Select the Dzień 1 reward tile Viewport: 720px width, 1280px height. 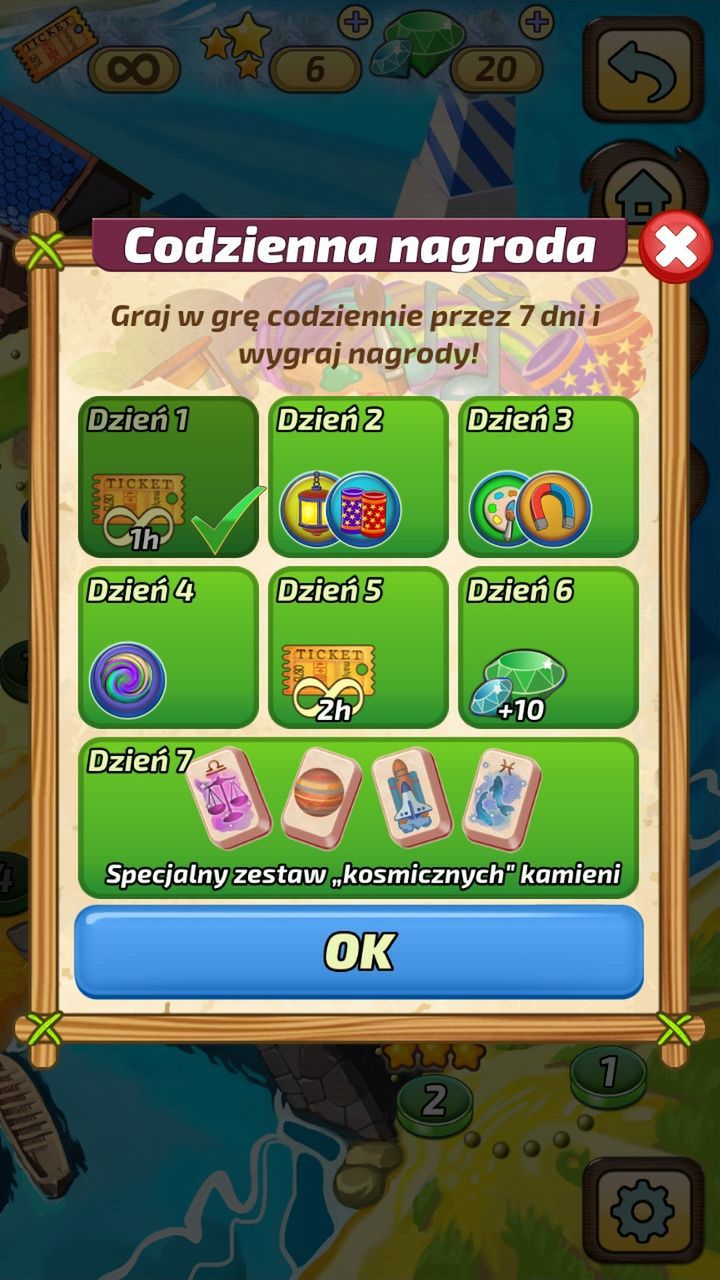pyautogui.click(x=168, y=477)
